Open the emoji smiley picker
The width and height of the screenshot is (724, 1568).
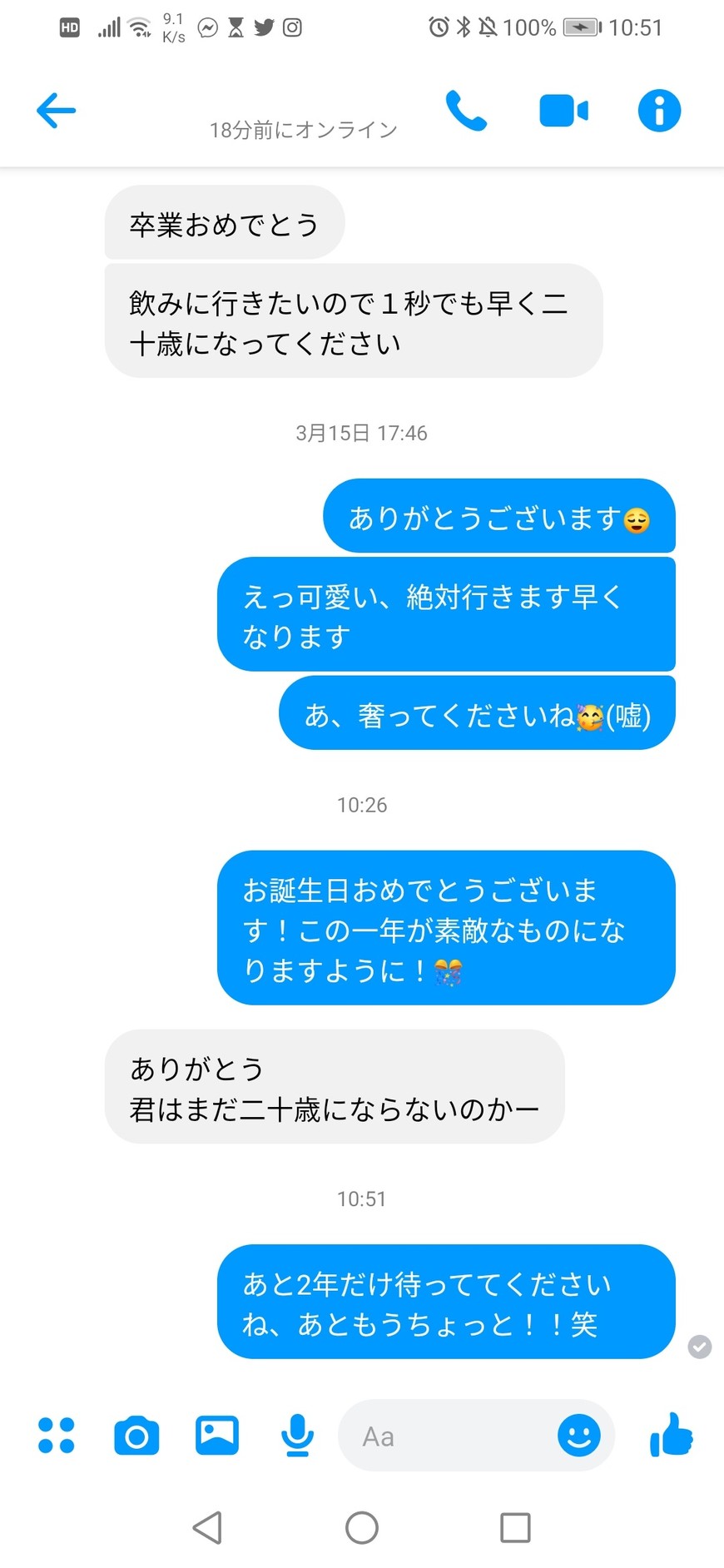(x=578, y=1435)
